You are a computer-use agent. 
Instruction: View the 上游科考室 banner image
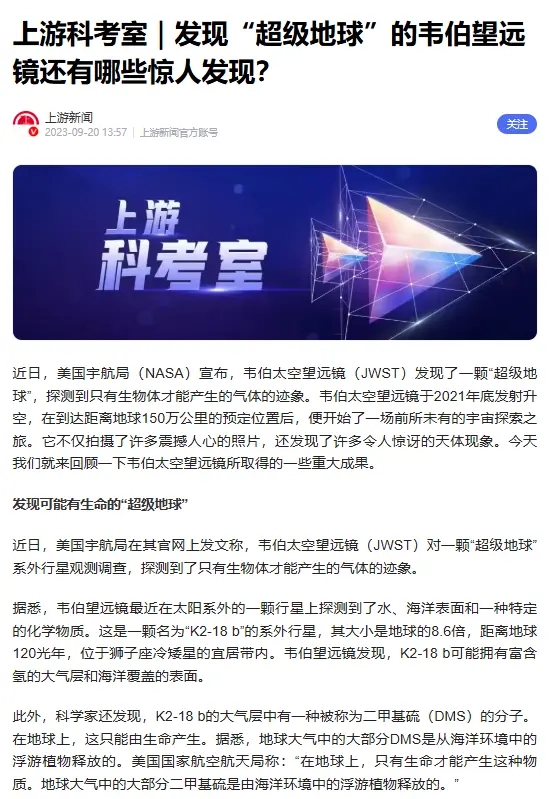click(x=275, y=252)
